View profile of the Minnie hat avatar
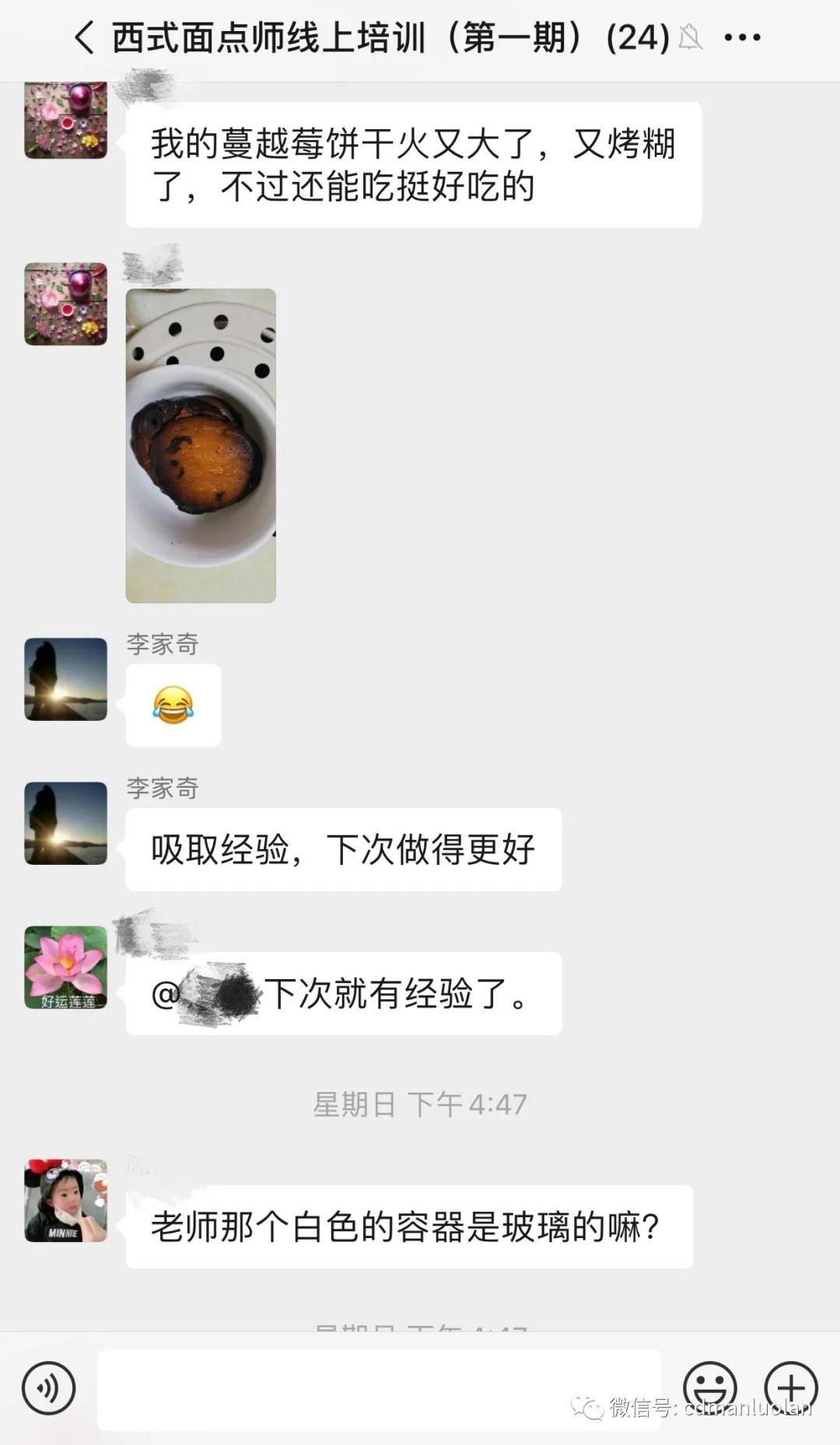Image resolution: width=840 pixels, height=1445 pixels. [66, 1201]
